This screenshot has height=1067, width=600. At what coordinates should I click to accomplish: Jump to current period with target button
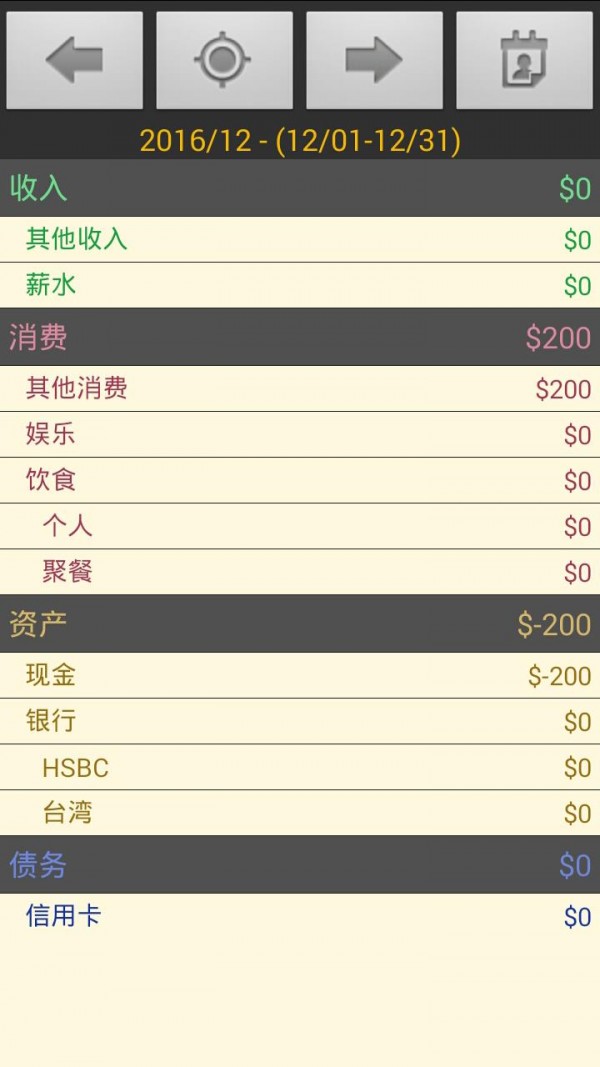click(224, 60)
